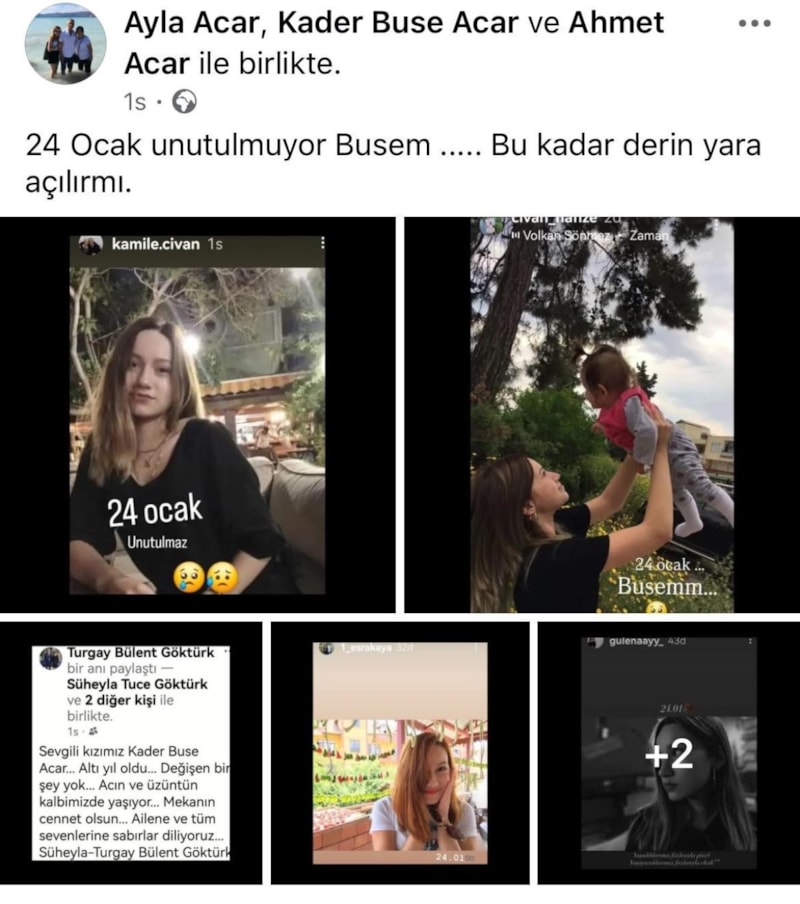This screenshot has height=904, width=800.
Task: Open the Turgay Bülent Göktürk memory screenshot
Action: pos(131,752)
